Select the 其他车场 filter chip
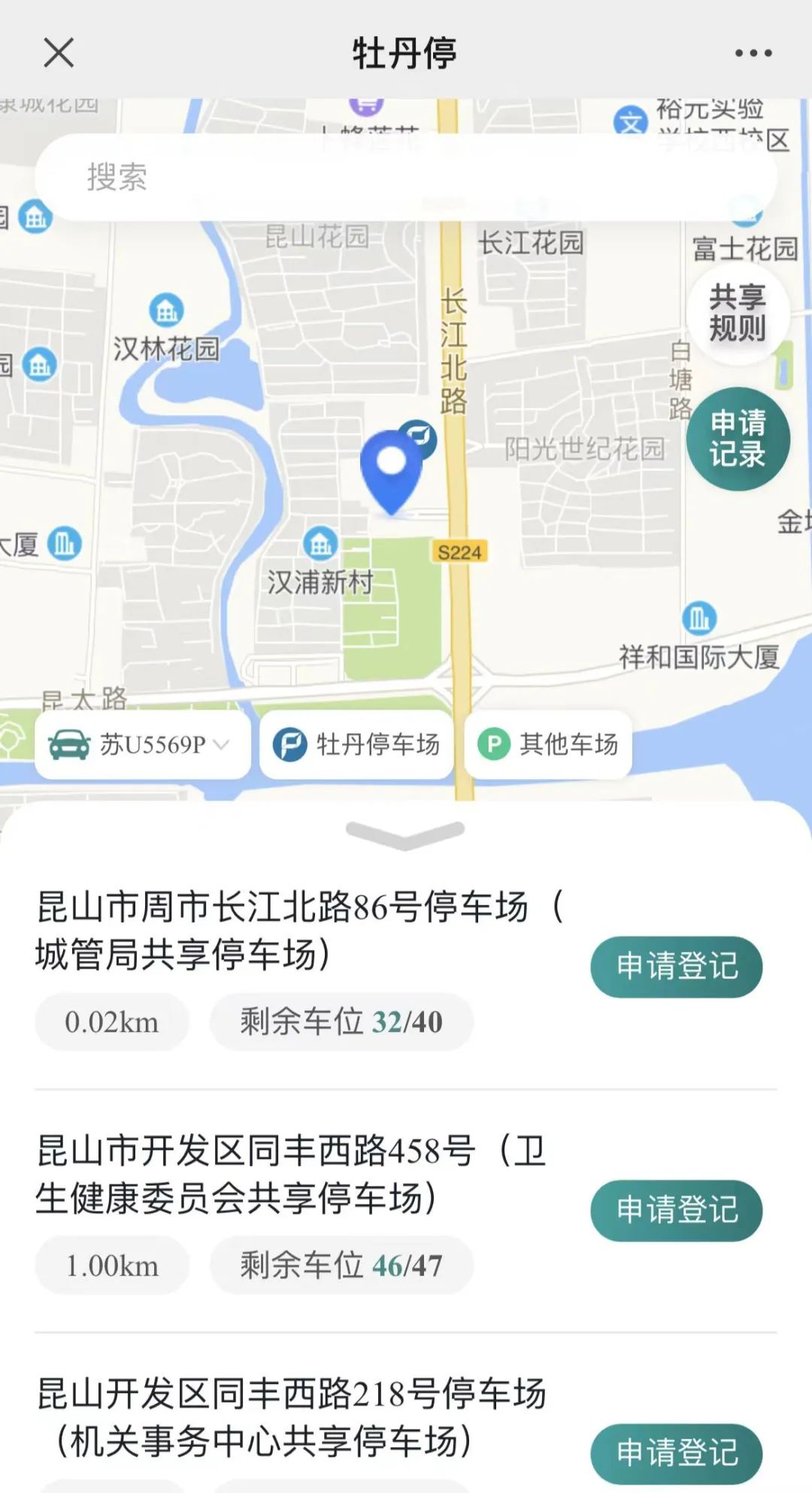This screenshot has height=1493, width=812. tap(548, 744)
